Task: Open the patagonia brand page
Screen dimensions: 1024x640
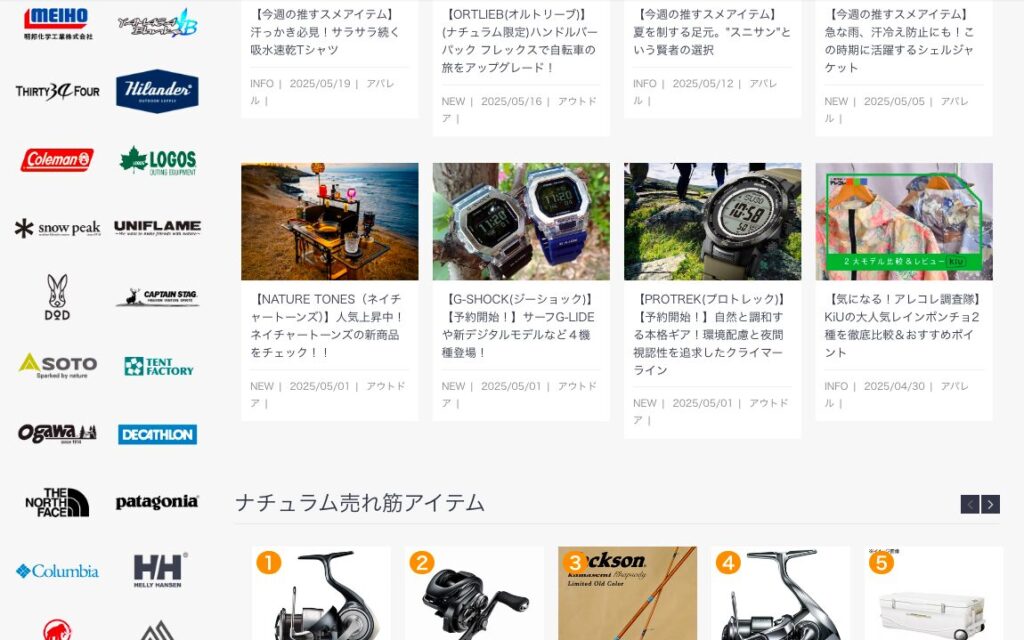Action: point(157,502)
